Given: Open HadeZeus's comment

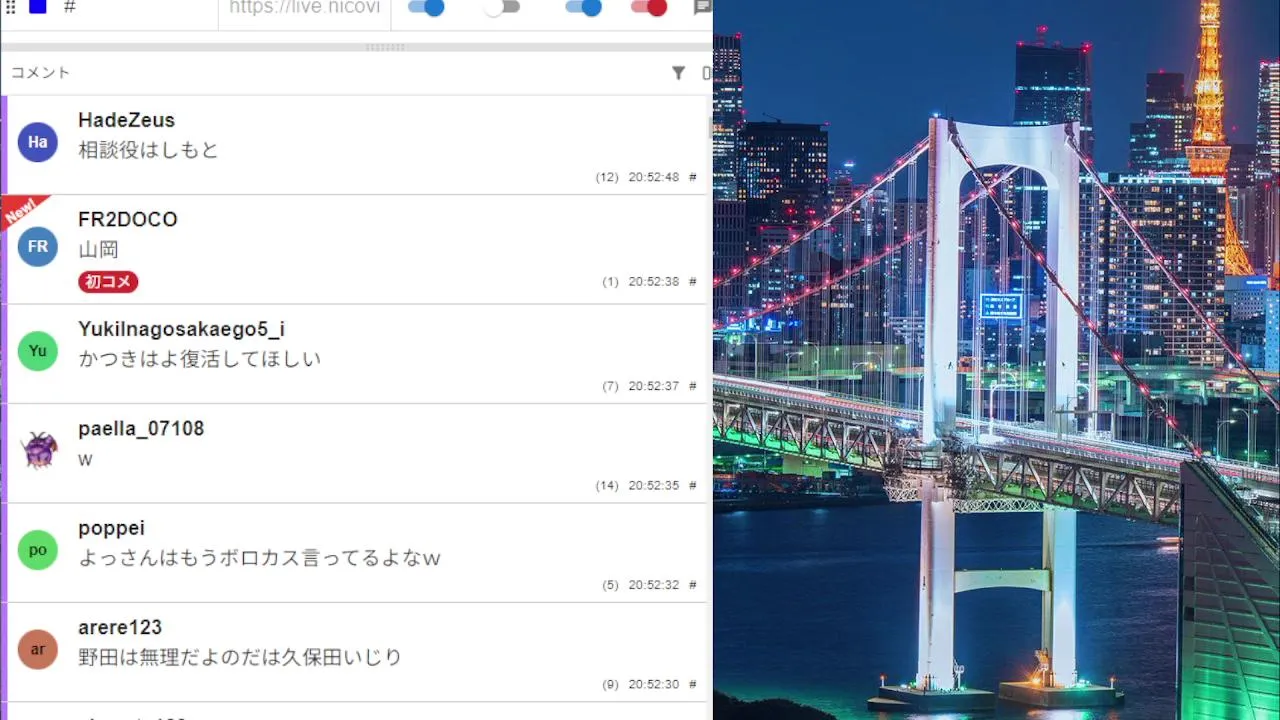Looking at the screenshot, I should click(x=356, y=145).
